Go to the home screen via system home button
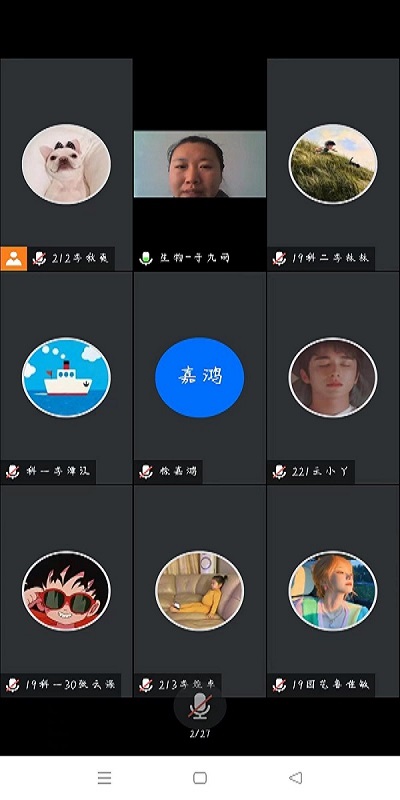The width and height of the screenshot is (400, 800). pyautogui.click(x=200, y=778)
